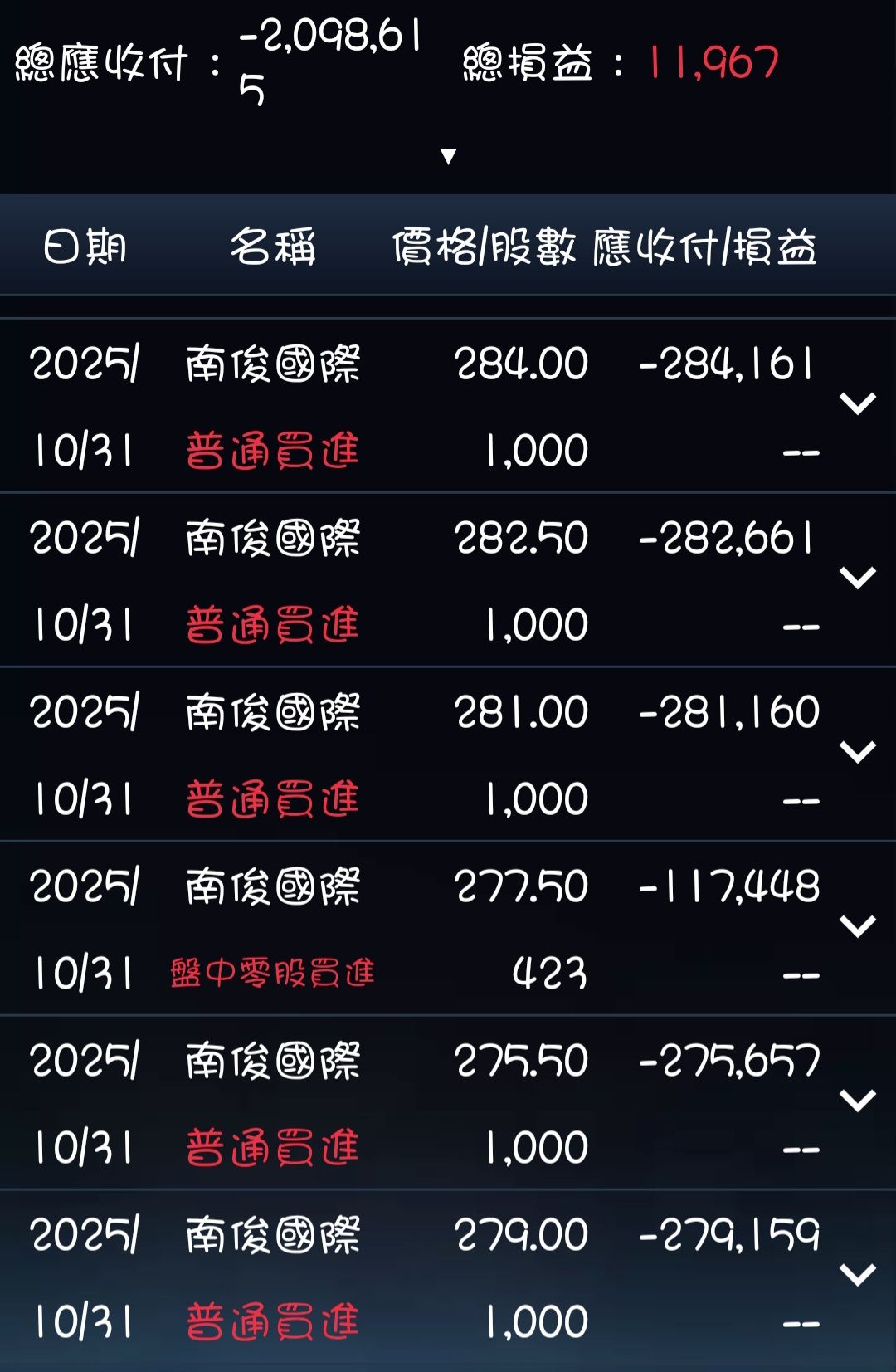The width and height of the screenshot is (896, 1372).
Task: Expand the 279.00 南俊國際 trade details
Action: 857,1275
